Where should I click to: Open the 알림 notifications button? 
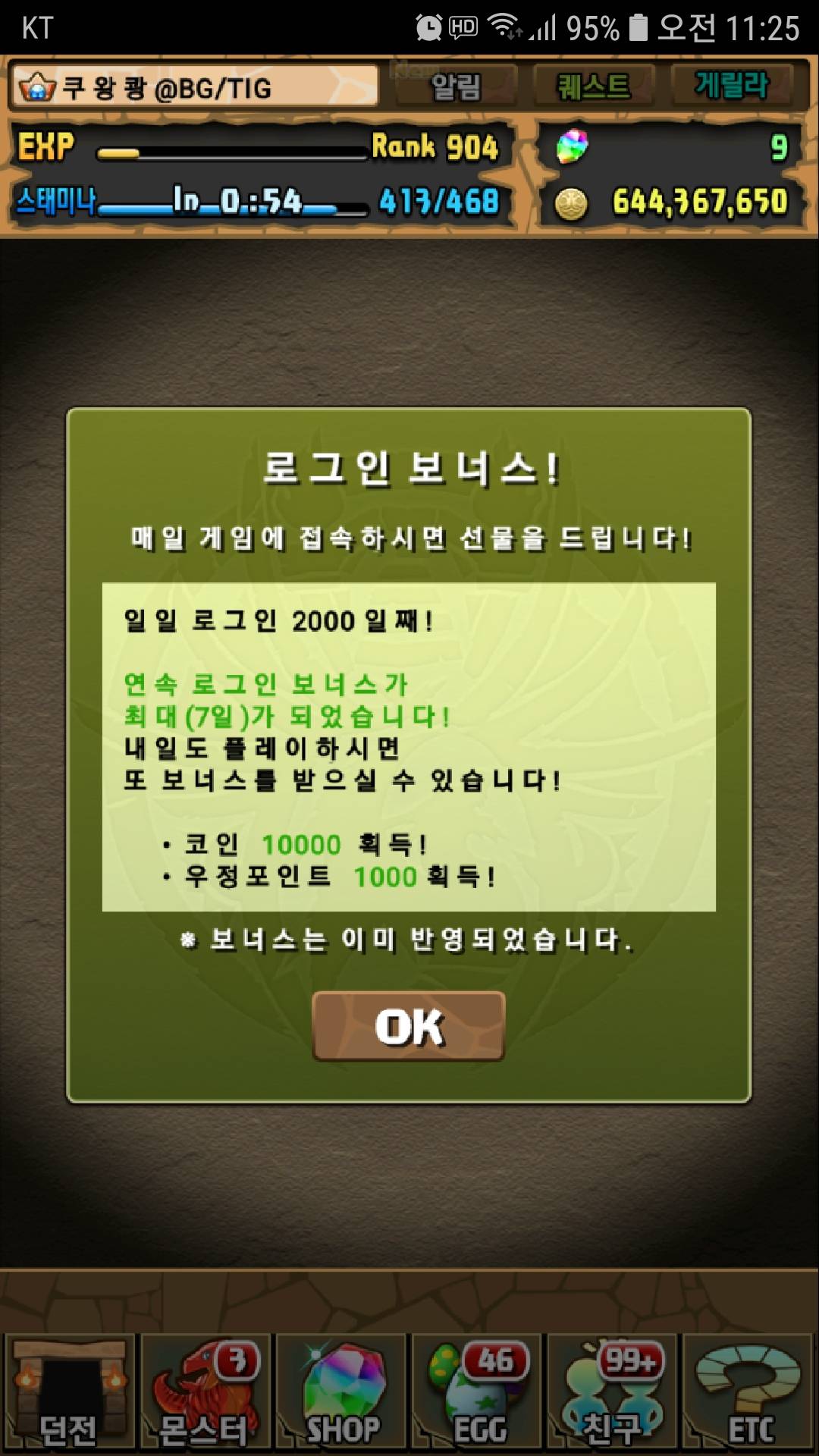coord(456,86)
